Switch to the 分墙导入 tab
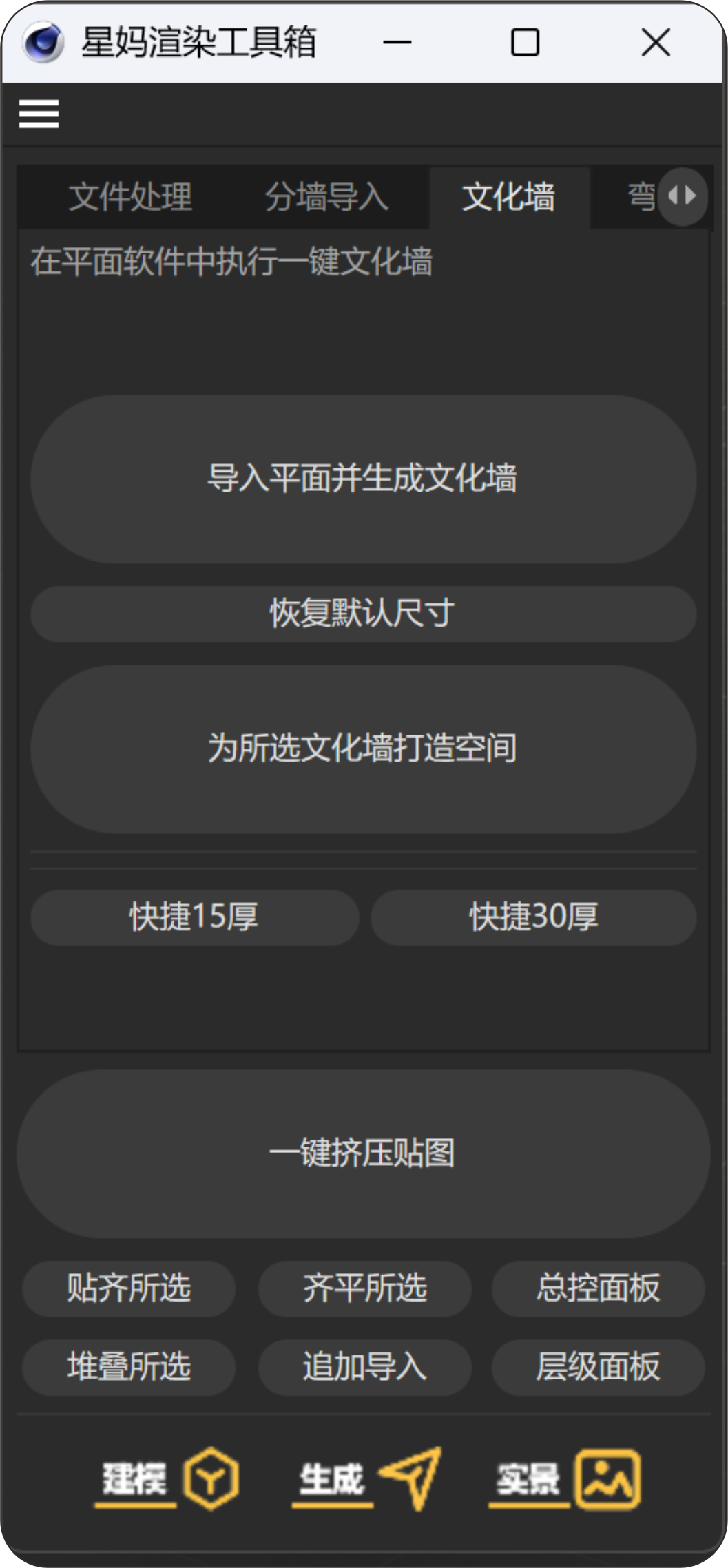This screenshot has height=1568, width=728. pos(326,198)
